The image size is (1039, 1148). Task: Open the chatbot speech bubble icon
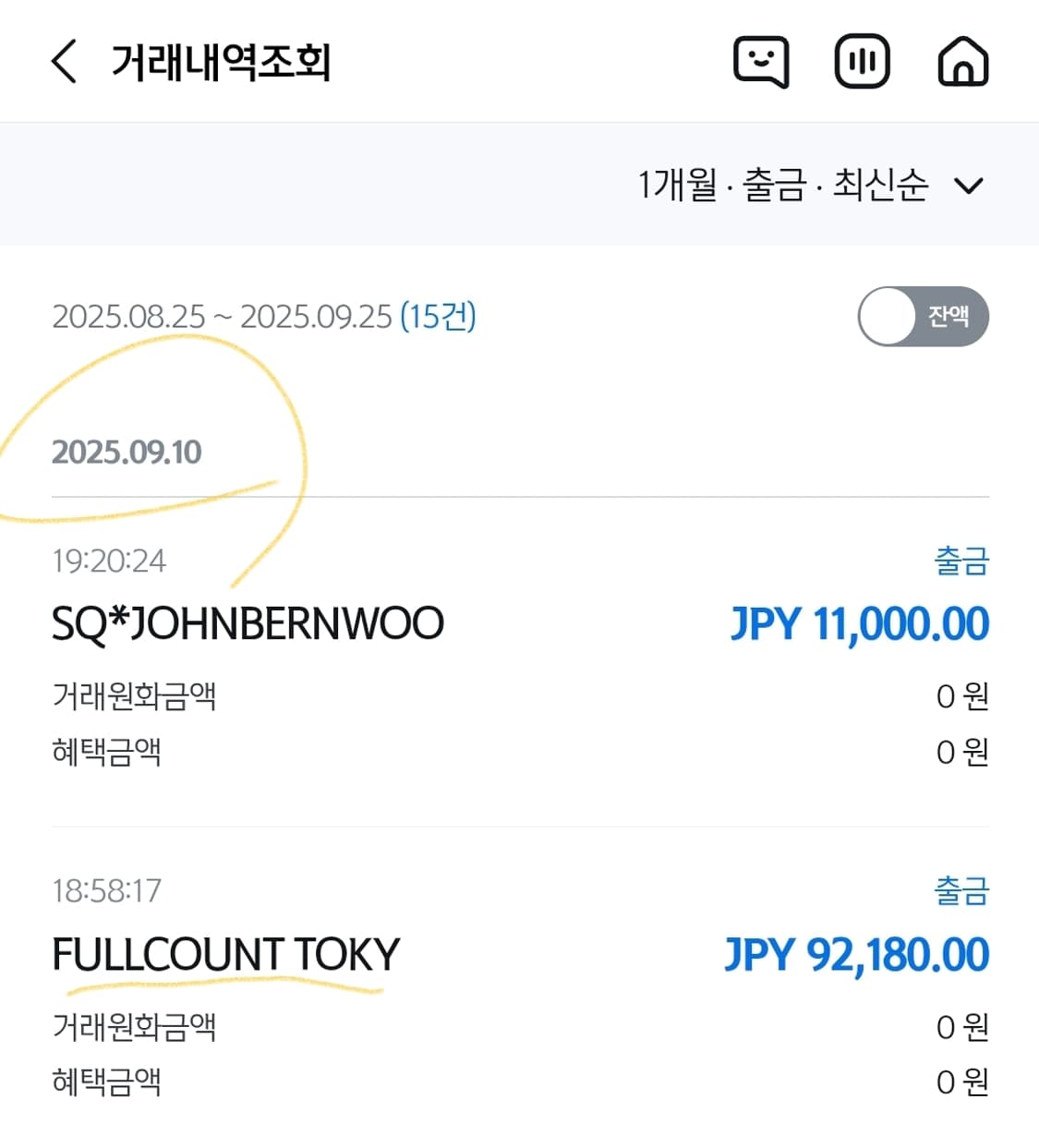coord(761,62)
